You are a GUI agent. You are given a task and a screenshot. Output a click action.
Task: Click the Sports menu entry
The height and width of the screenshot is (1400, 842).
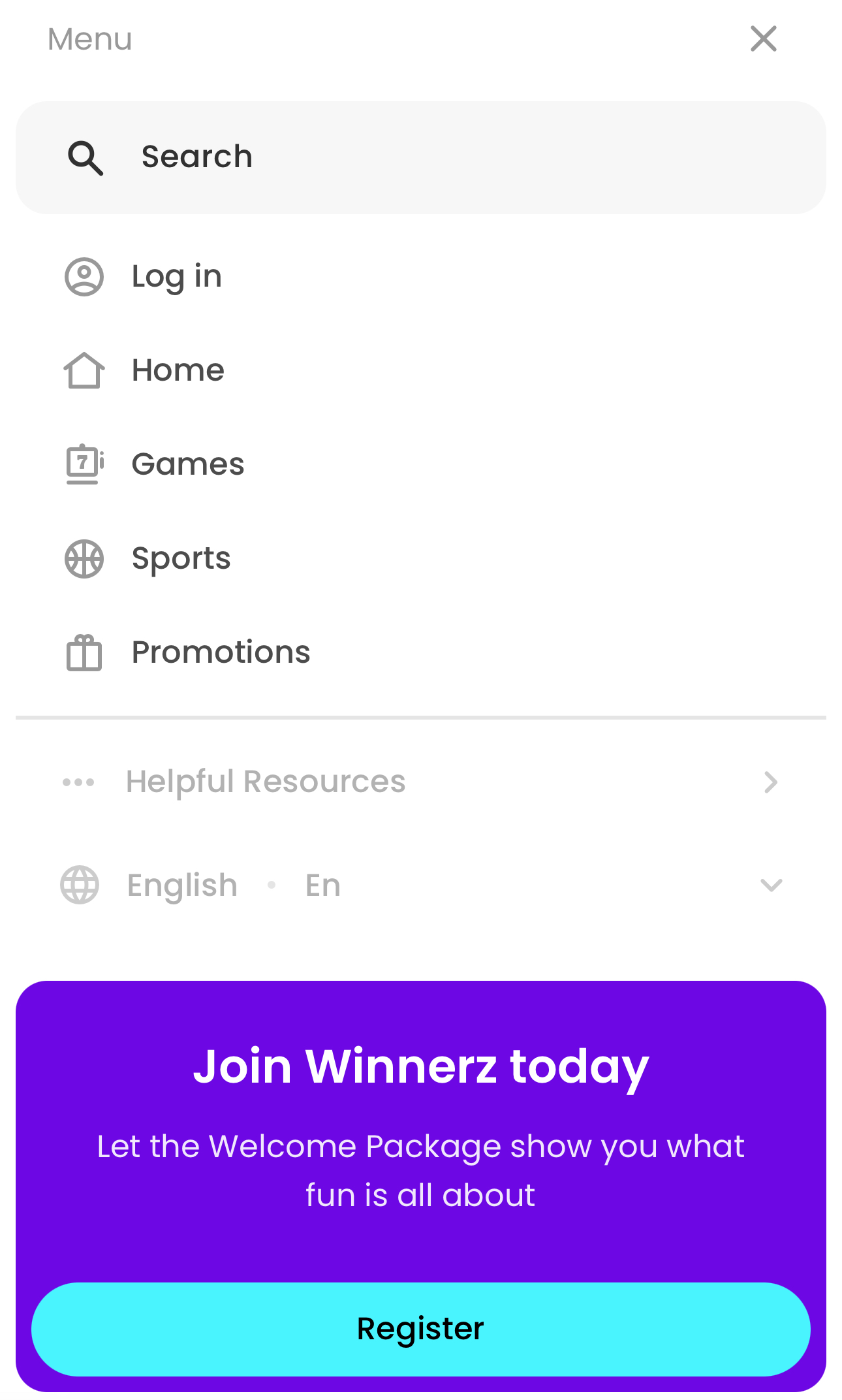pyautogui.click(x=180, y=559)
